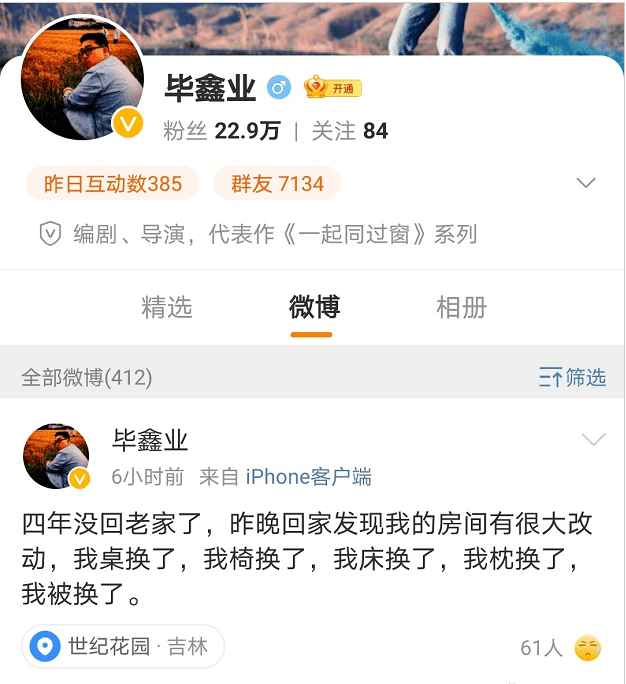
Task: Switch to the 相册 tab
Action: pyautogui.click(x=462, y=307)
